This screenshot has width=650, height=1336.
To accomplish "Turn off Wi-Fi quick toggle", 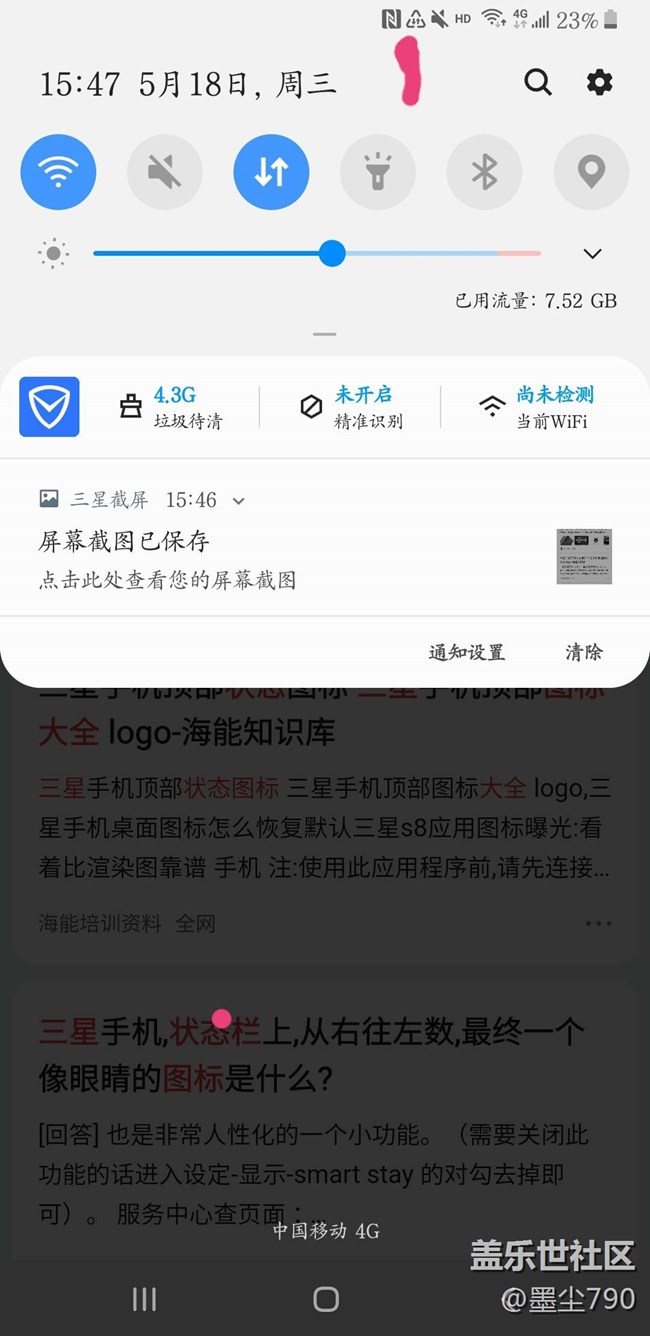I will coord(58,173).
